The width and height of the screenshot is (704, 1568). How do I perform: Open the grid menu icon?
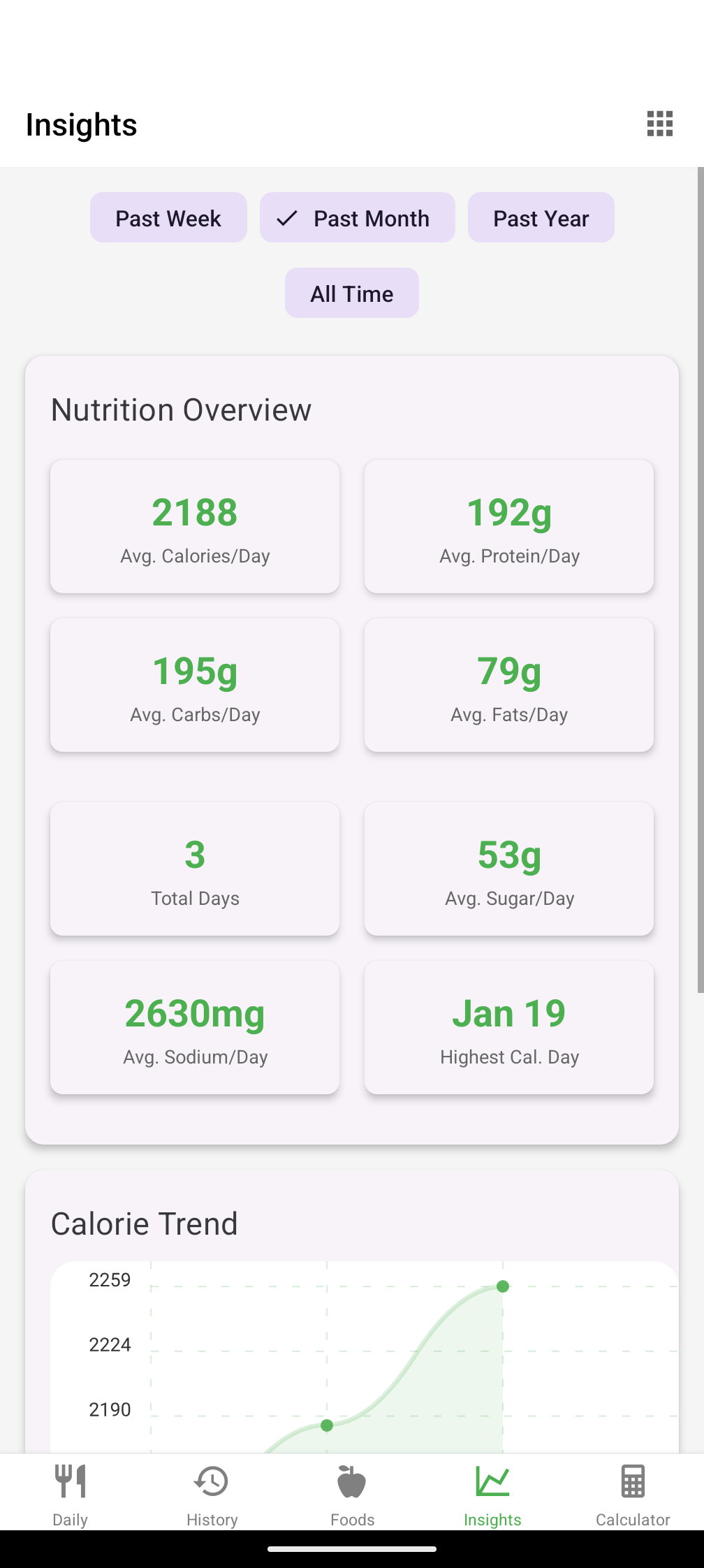click(659, 124)
